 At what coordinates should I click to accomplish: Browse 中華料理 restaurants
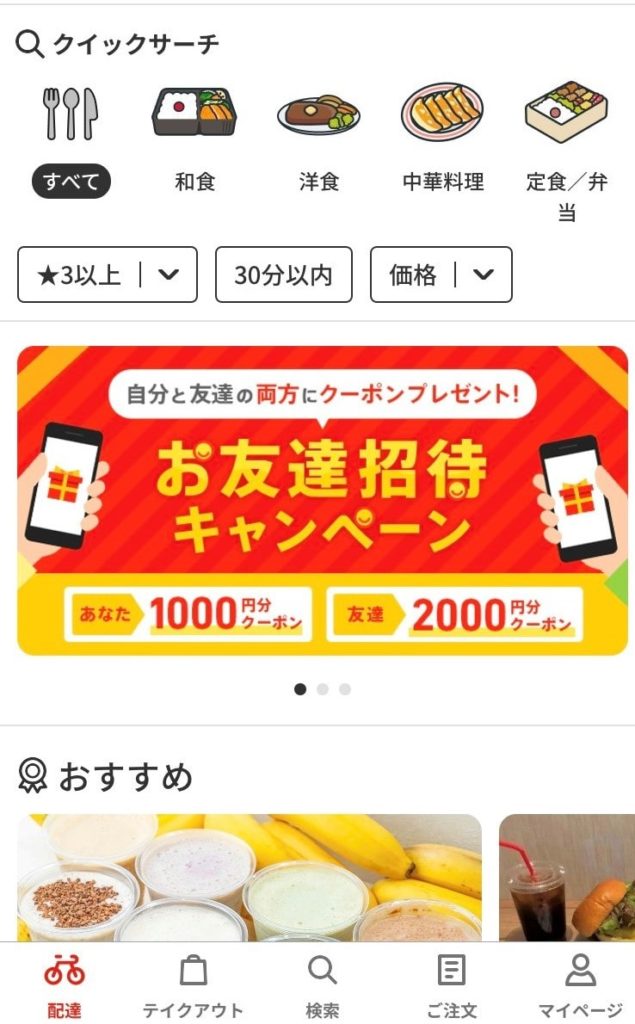[x=442, y=142]
